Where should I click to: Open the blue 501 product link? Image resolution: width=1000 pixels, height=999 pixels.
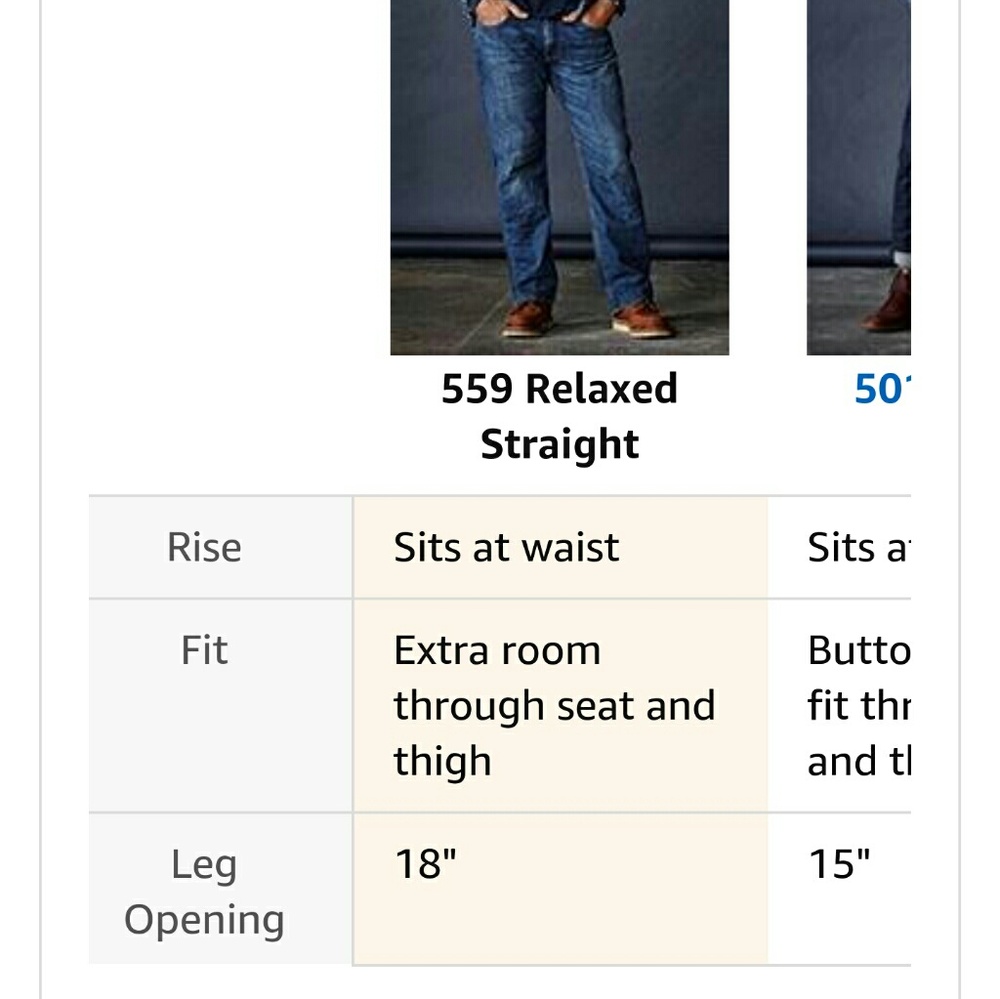coord(883,388)
